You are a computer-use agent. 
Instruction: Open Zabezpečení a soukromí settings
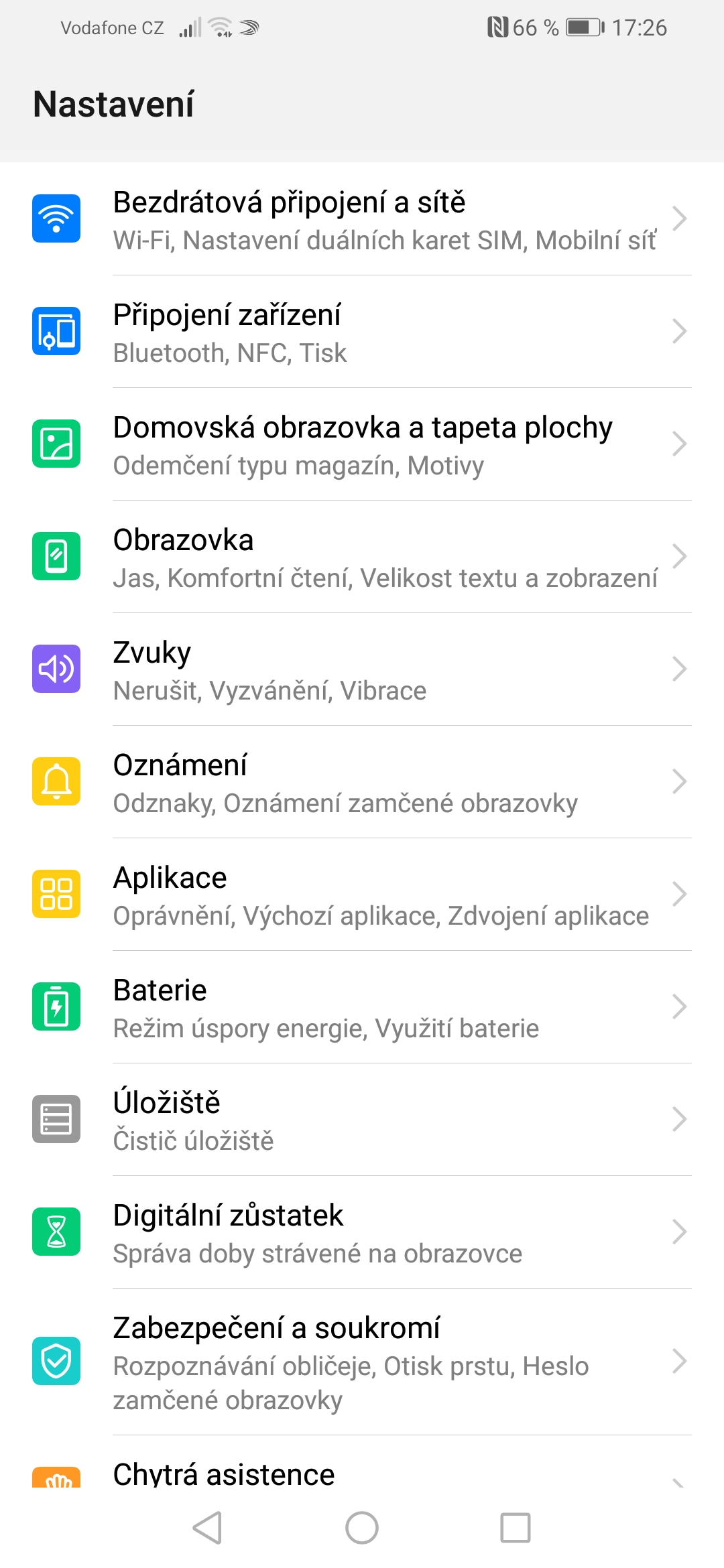(362, 1362)
